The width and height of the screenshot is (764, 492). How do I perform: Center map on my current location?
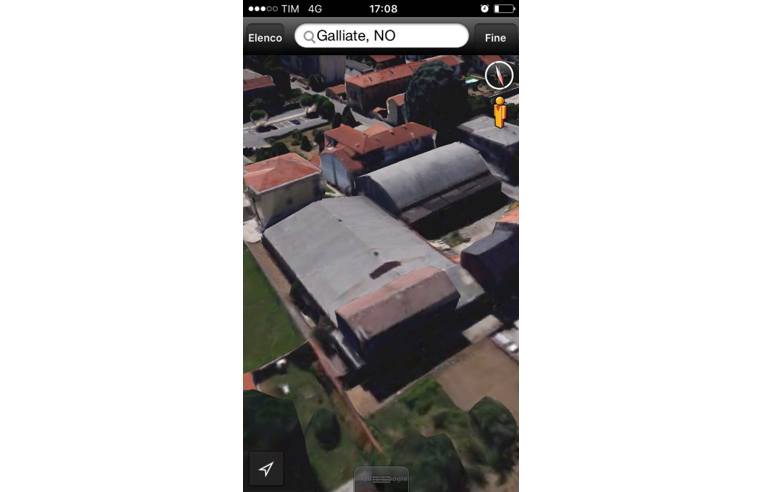coord(266,469)
